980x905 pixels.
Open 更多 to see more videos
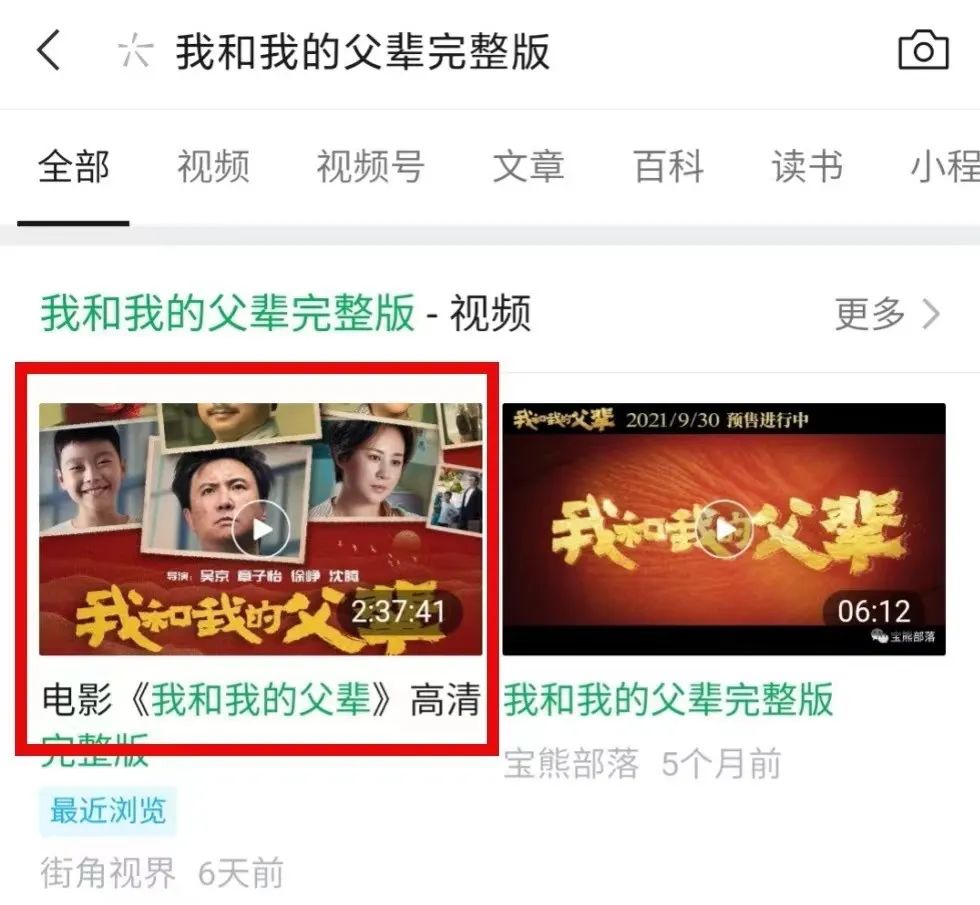pyautogui.click(x=887, y=315)
